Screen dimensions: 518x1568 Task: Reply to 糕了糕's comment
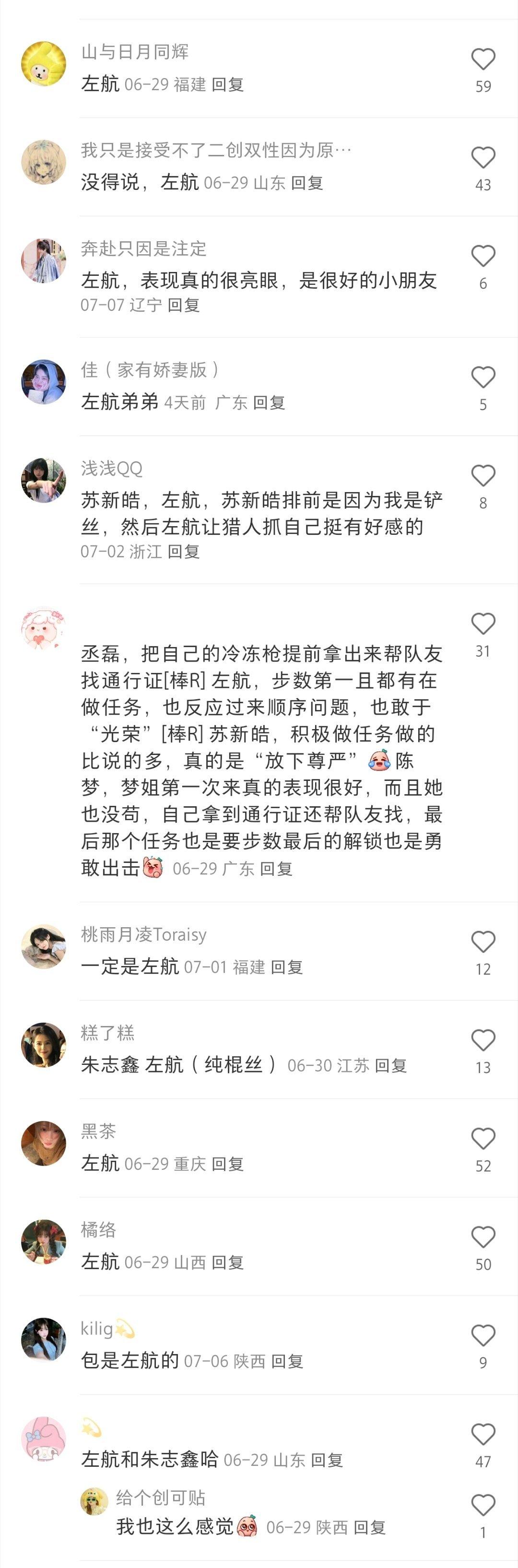pos(391,1065)
